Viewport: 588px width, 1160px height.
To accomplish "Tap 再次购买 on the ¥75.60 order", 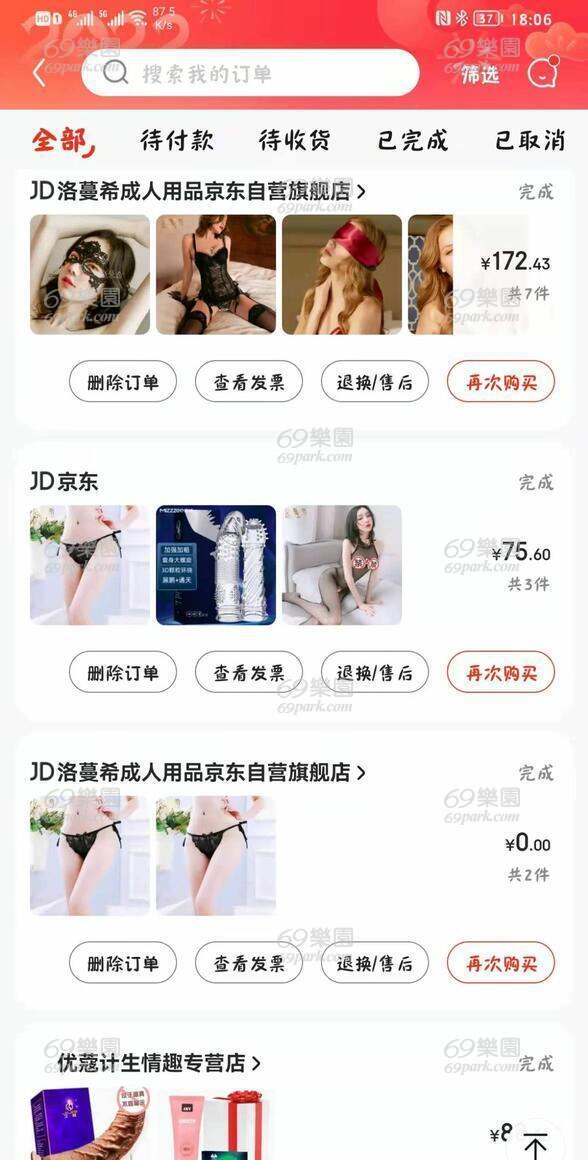I will point(501,672).
